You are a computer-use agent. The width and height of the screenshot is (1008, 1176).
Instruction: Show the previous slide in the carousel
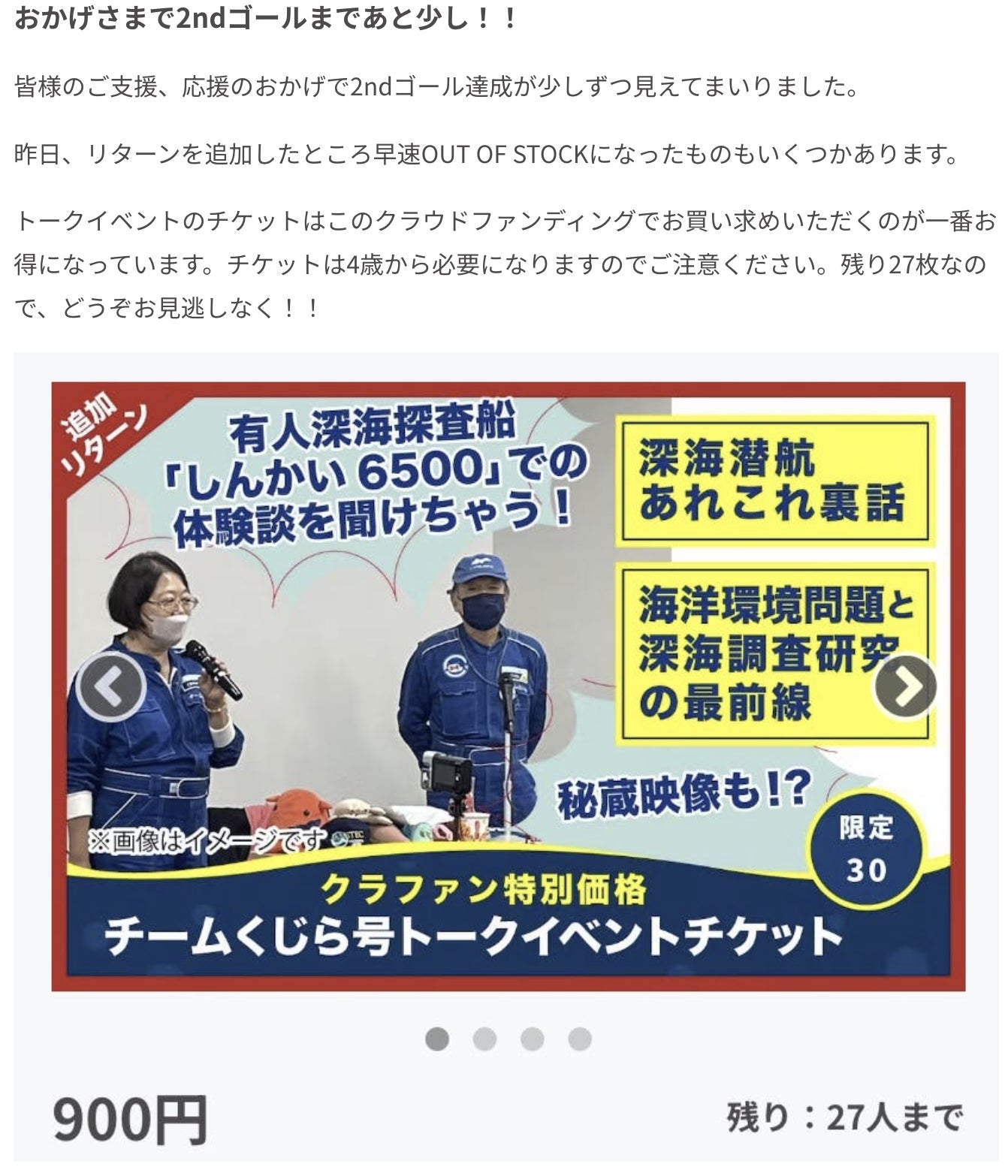[110, 687]
